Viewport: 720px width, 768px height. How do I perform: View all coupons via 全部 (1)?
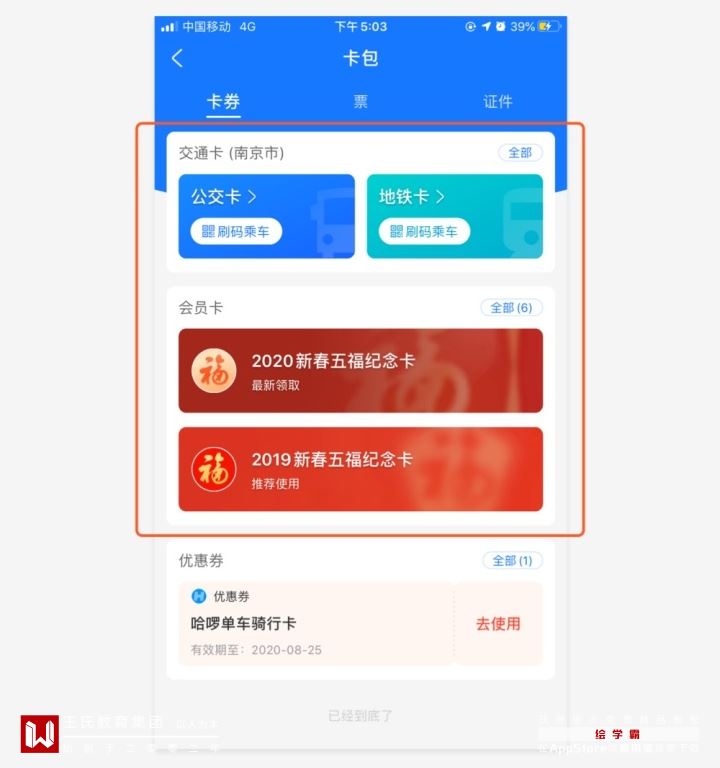coord(512,561)
